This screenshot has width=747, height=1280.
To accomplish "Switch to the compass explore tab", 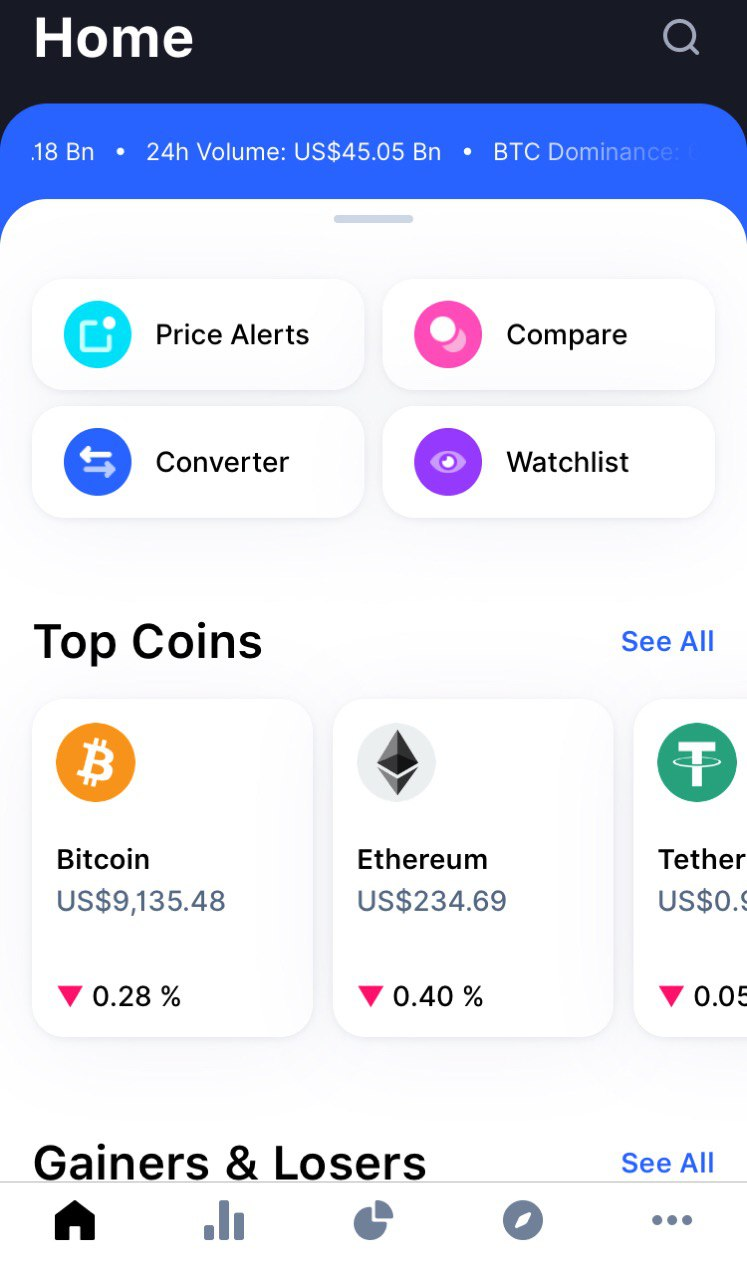I will (x=522, y=1221).
